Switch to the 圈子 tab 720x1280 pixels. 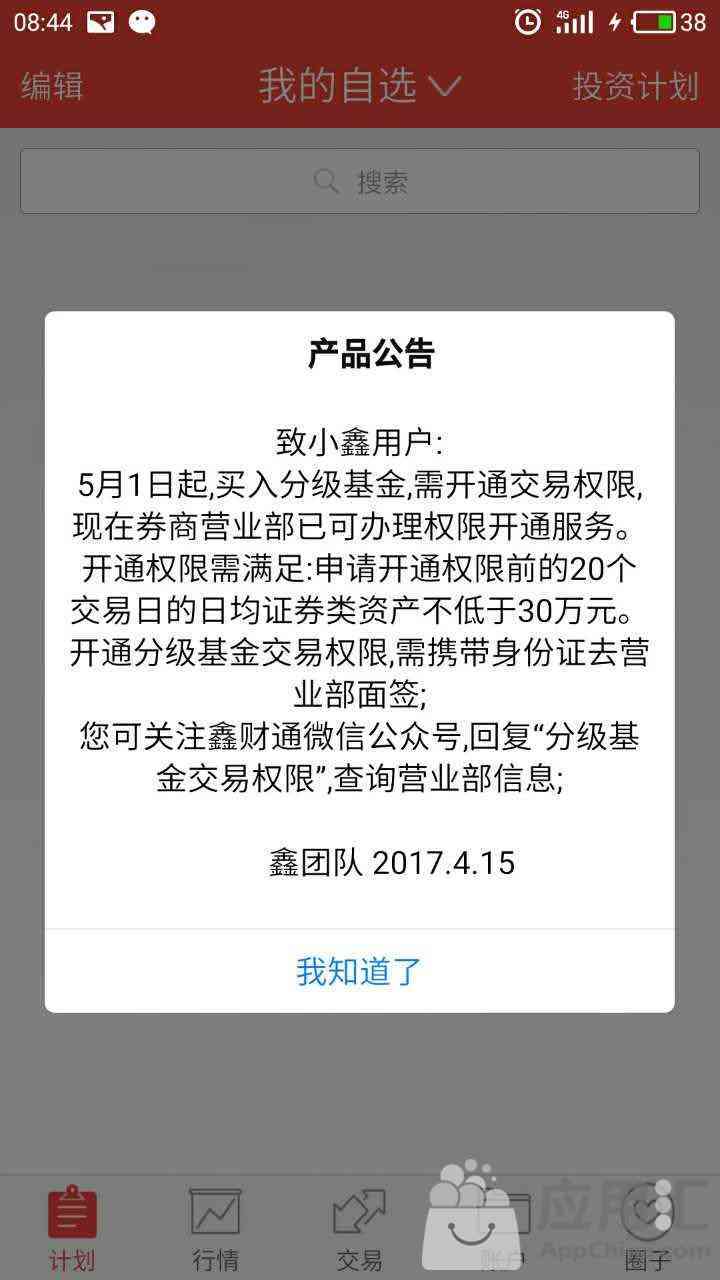647,1228
